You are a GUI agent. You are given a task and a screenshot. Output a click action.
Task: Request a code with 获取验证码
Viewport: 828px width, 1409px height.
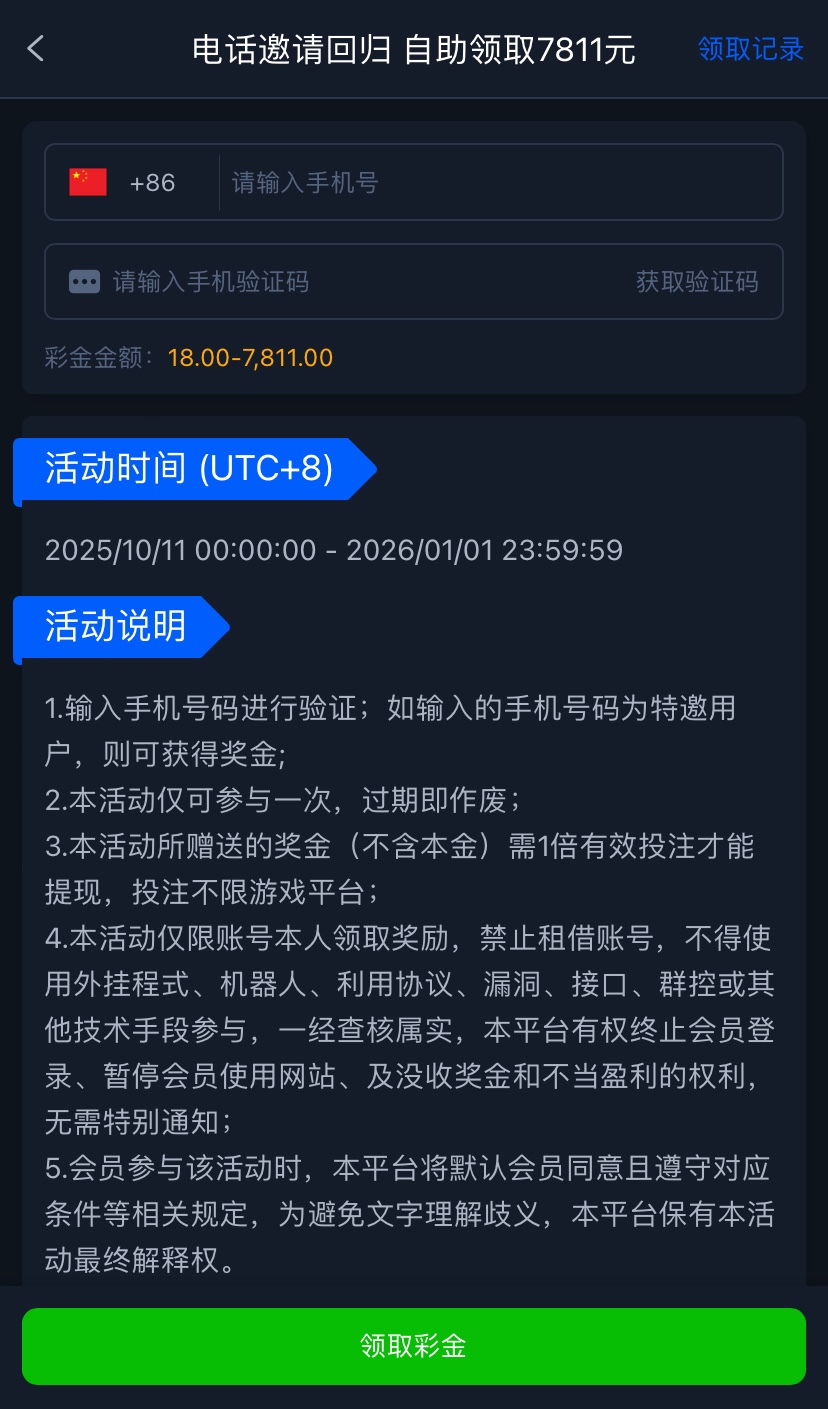(x=697, y=282)
